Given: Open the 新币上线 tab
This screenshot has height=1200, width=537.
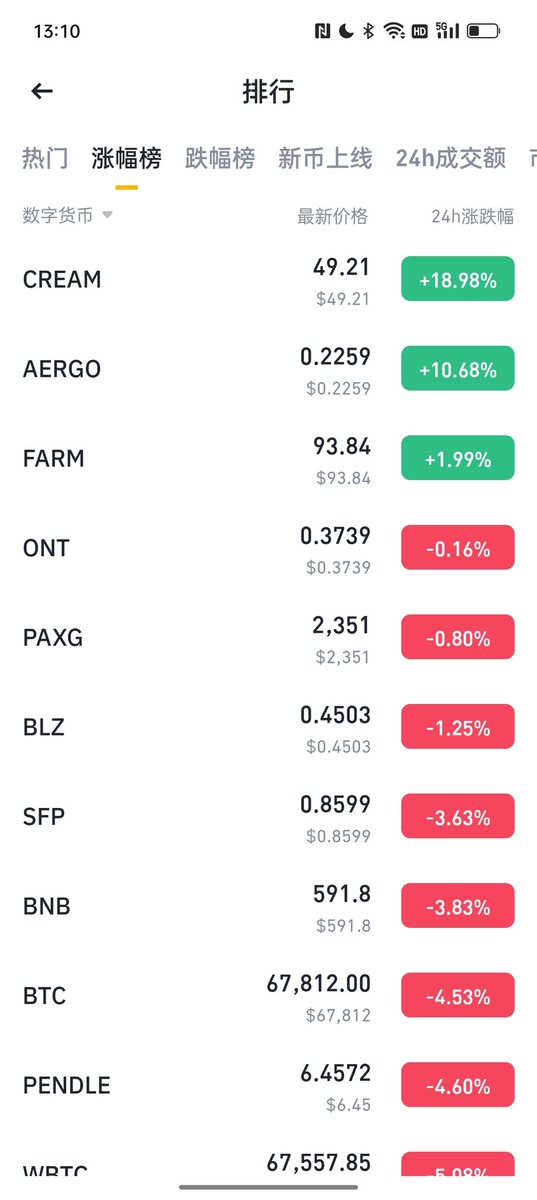Looking at the screenshot, I should (x=325, y=158).
